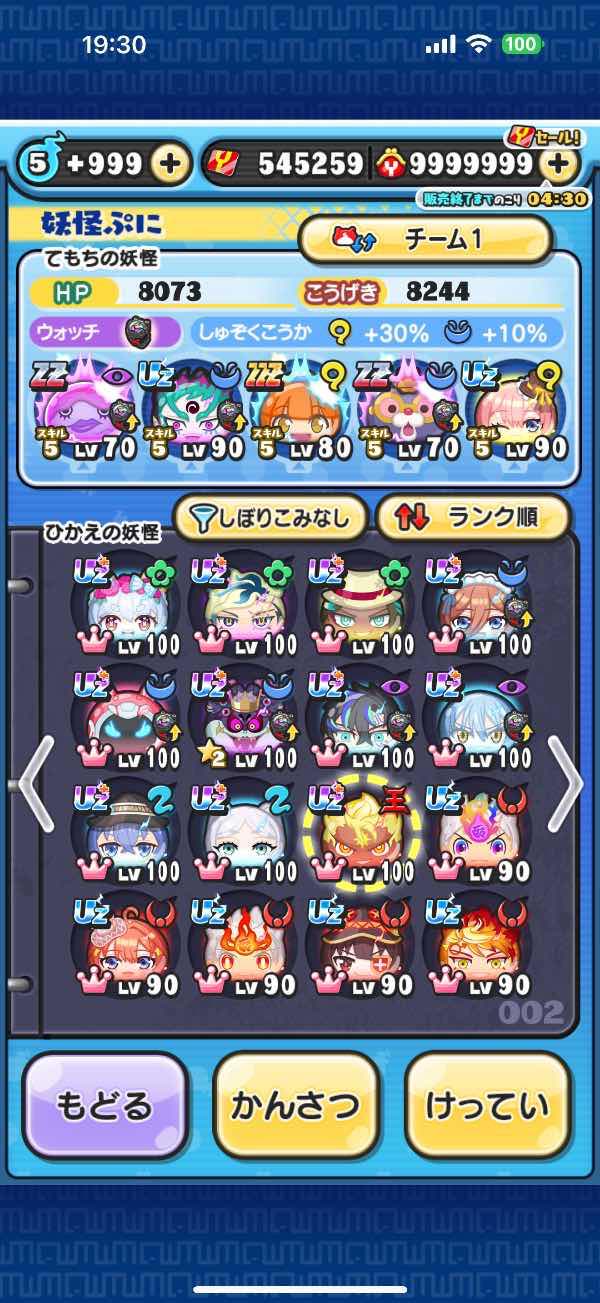The image size is (600, 1303).
Task: Switch team via チーム1 button
Action: 425,239
